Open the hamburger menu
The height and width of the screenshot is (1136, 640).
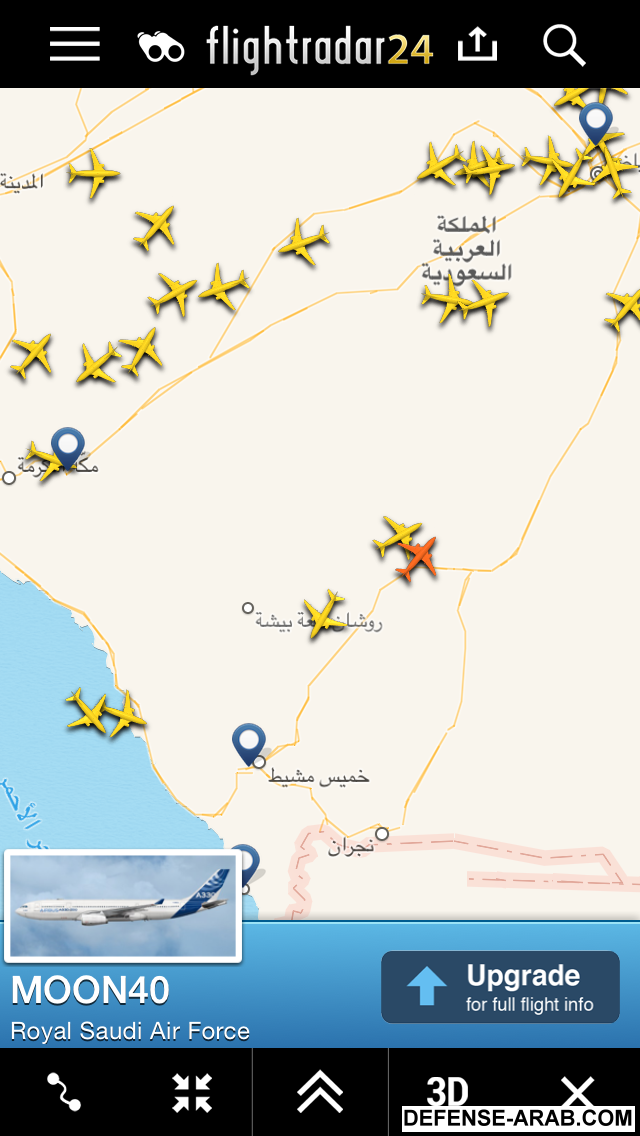coord(75,45)
